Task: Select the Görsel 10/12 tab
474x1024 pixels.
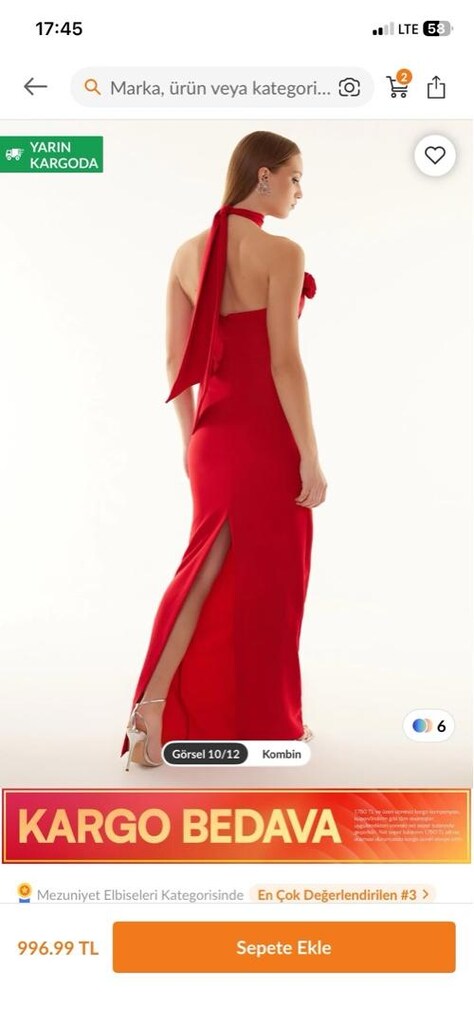Action: [206, 754]
